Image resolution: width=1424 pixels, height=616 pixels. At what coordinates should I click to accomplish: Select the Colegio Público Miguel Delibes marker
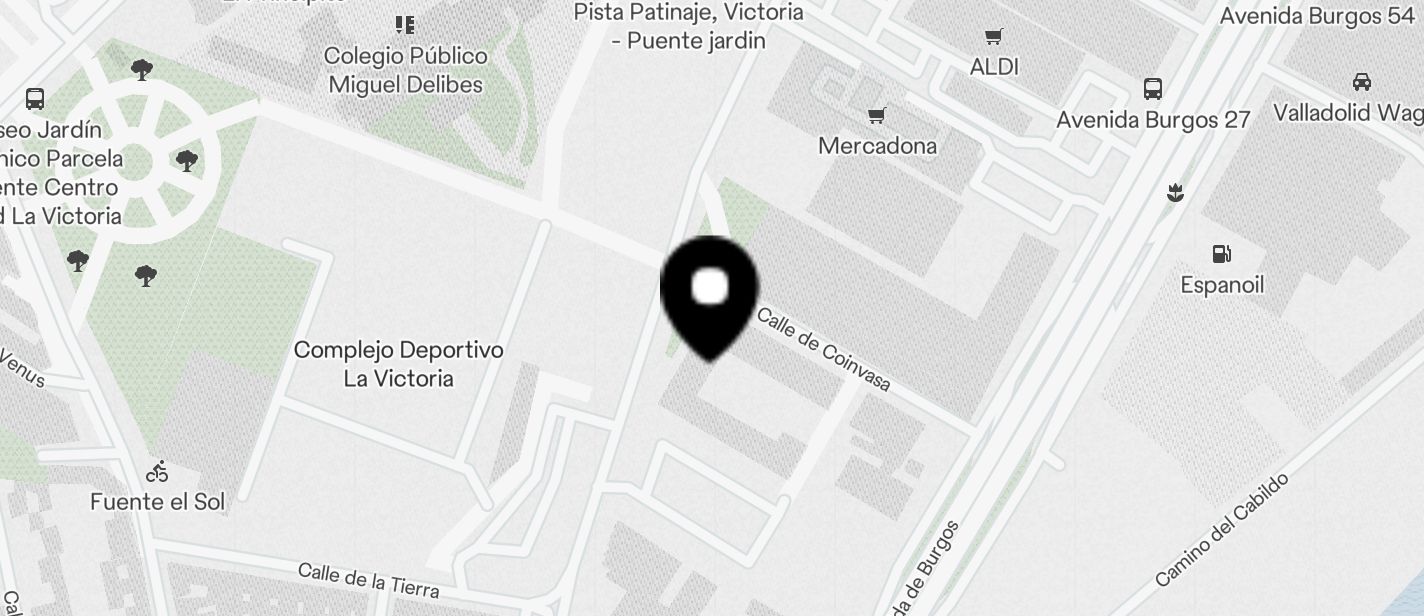[x=405, y=25]
